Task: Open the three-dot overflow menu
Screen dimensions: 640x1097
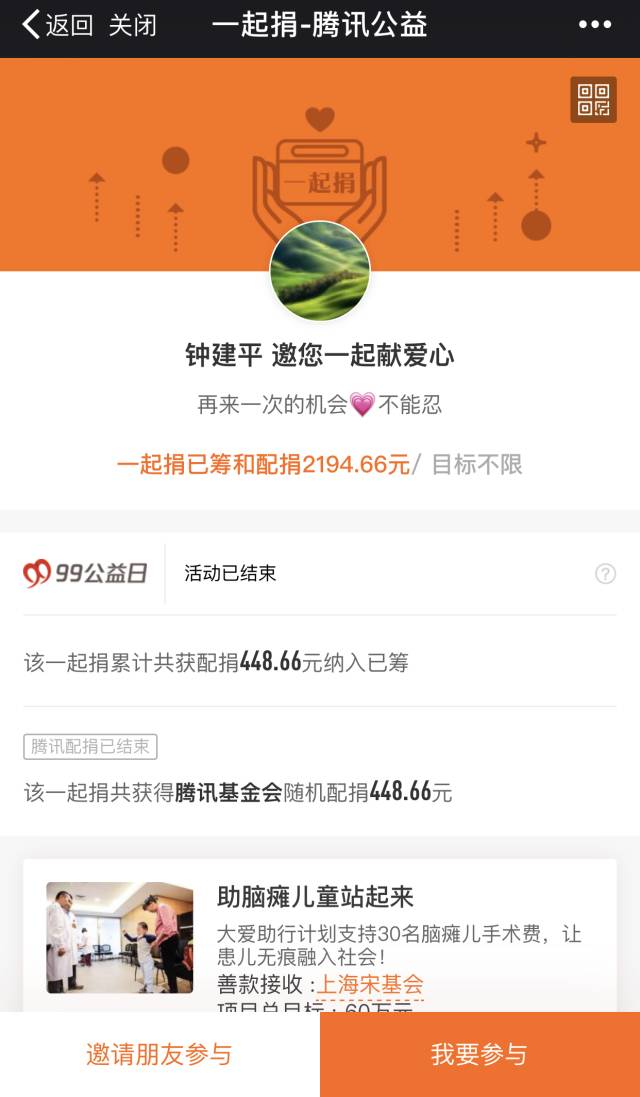Action: tap(594, 25)
